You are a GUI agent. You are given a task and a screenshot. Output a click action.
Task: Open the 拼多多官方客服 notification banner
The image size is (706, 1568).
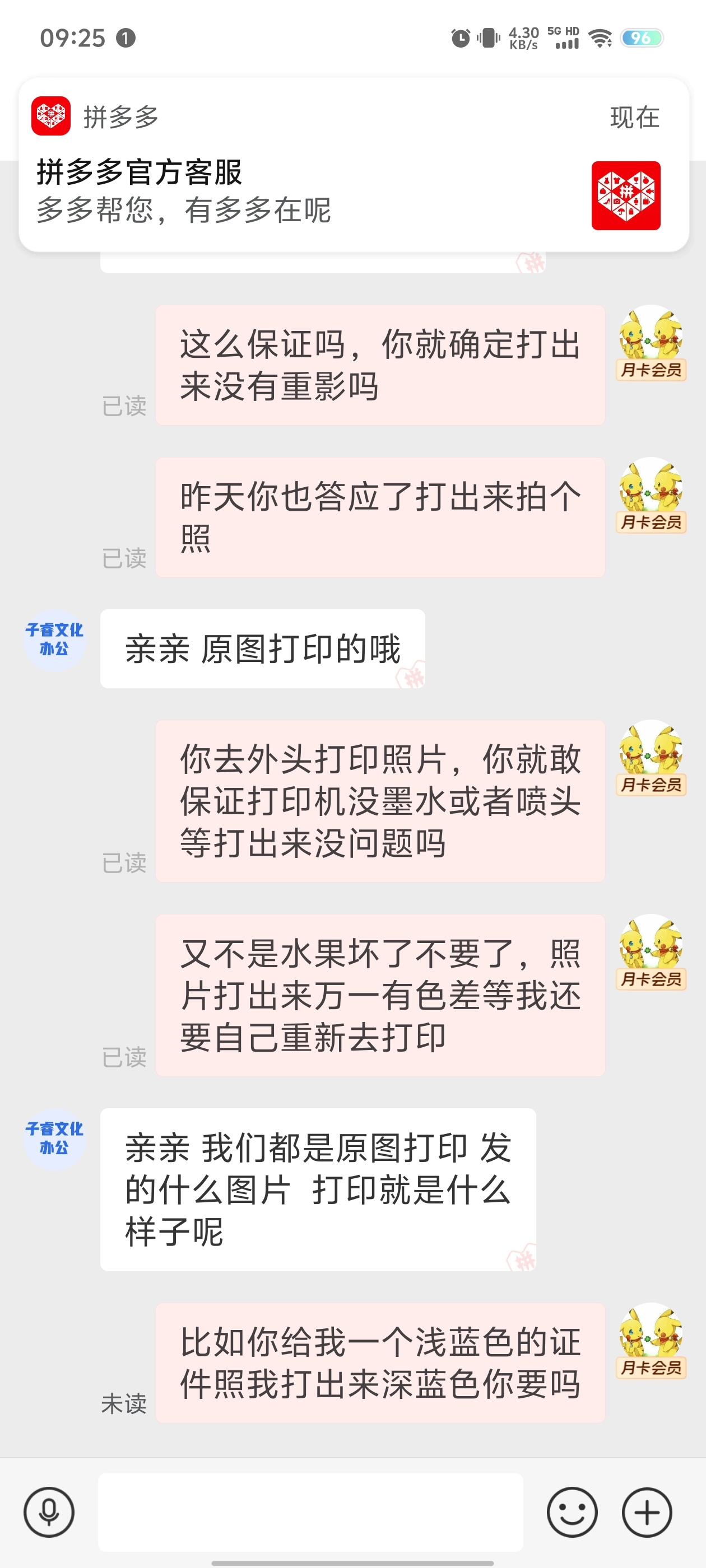tap(354, 164)
